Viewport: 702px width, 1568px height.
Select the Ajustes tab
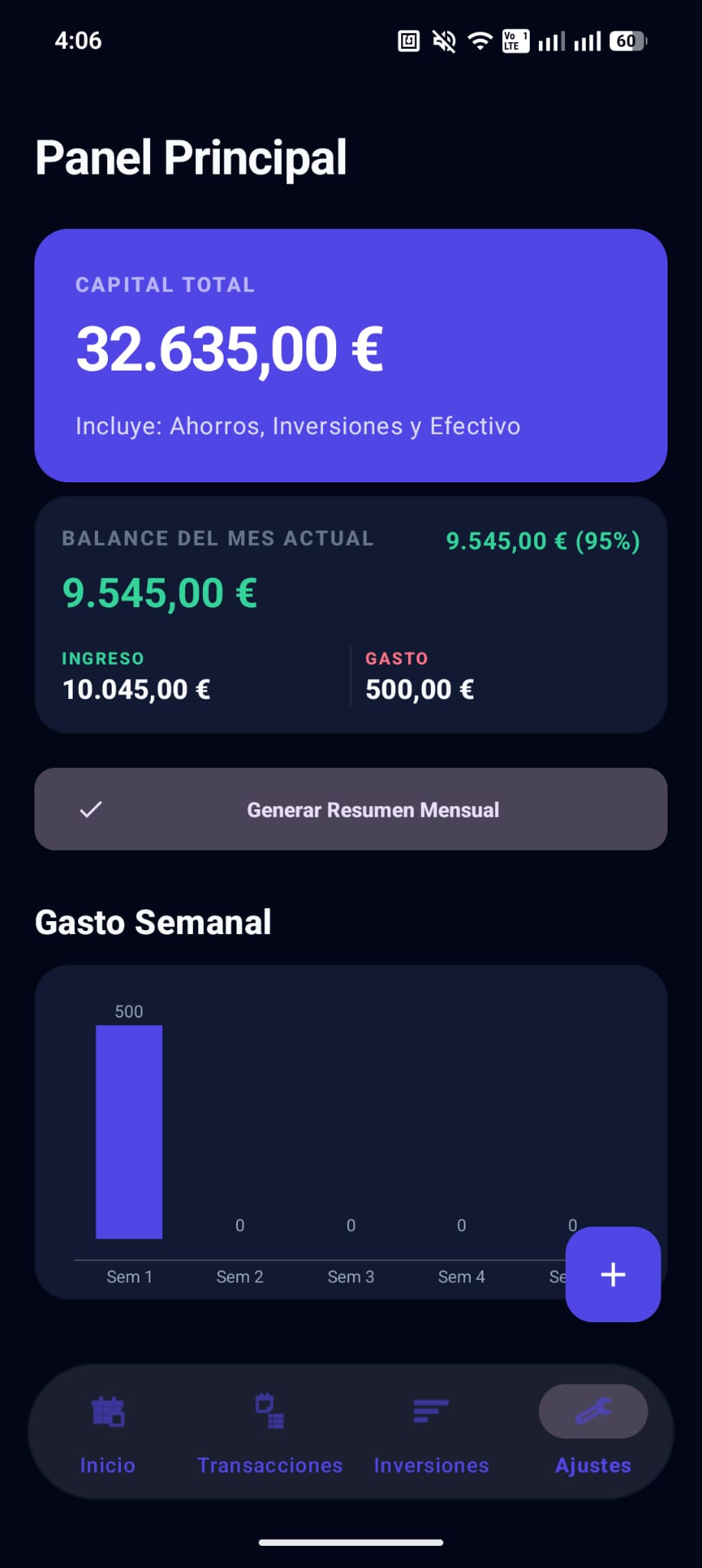593,1436
